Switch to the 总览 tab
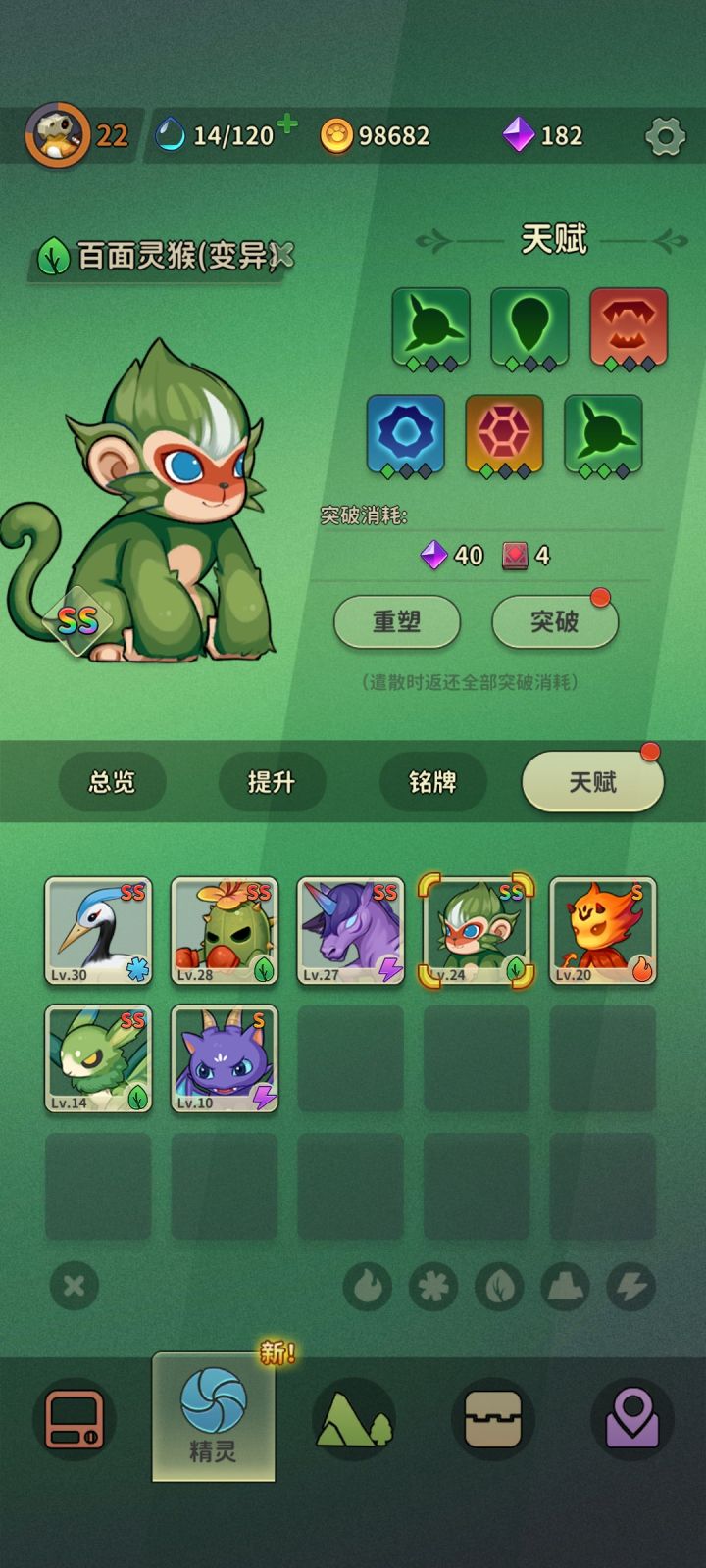The image size is (706, 1568). click(x=110, y=782)
